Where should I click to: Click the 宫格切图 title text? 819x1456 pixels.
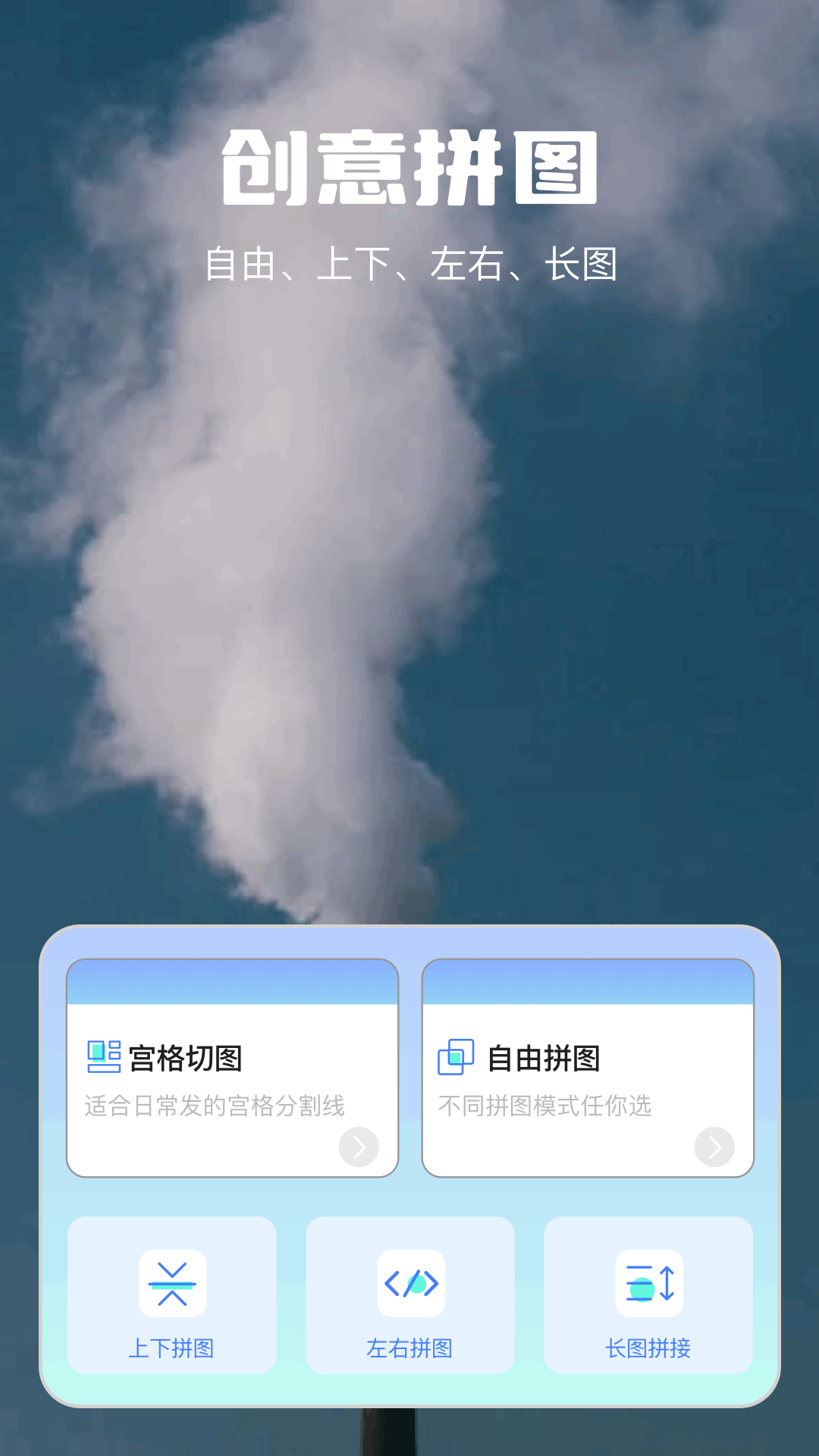[x=184, y=1059]
